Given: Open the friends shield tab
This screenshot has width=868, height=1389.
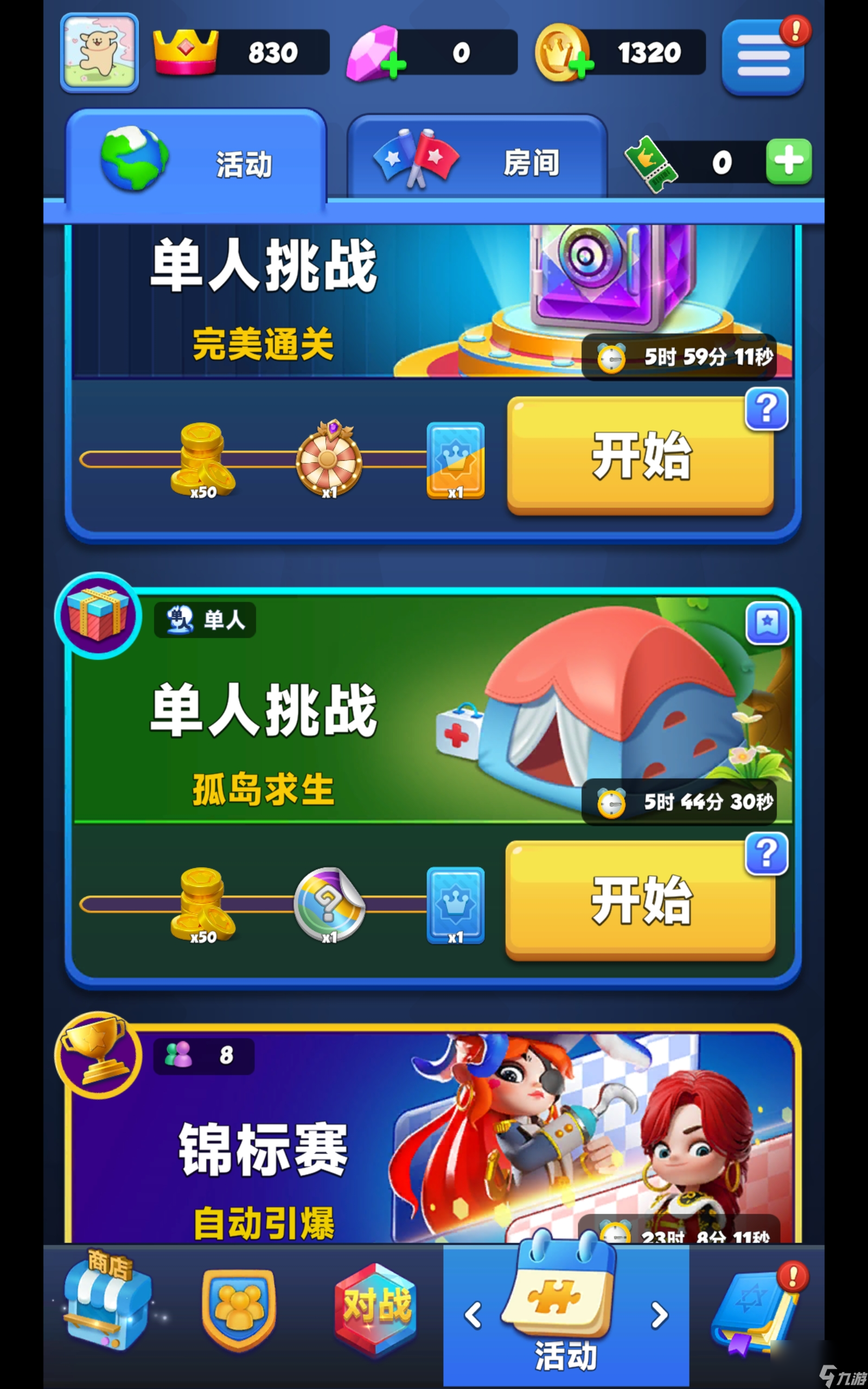Looking at the screenshot, I should pyautogui.click(x=239, y=1309).
